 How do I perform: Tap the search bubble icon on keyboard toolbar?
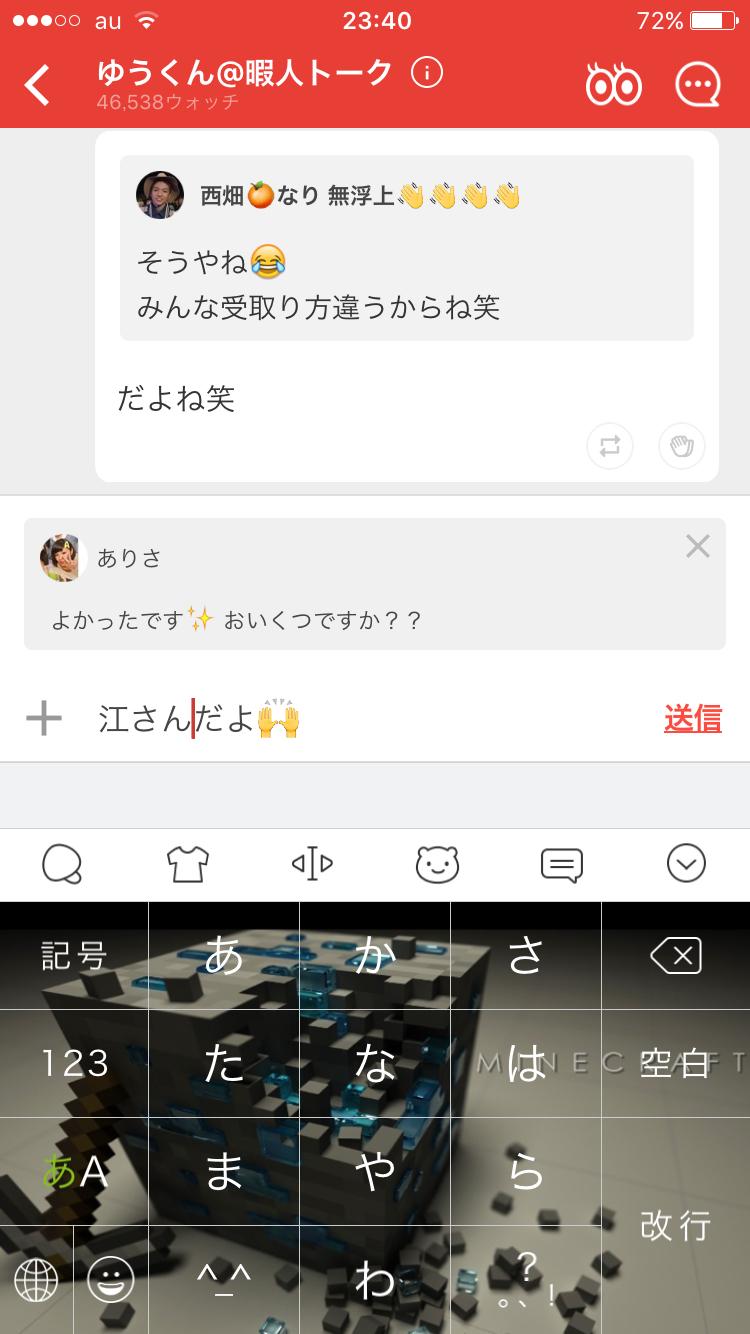(x=62, y=864)
